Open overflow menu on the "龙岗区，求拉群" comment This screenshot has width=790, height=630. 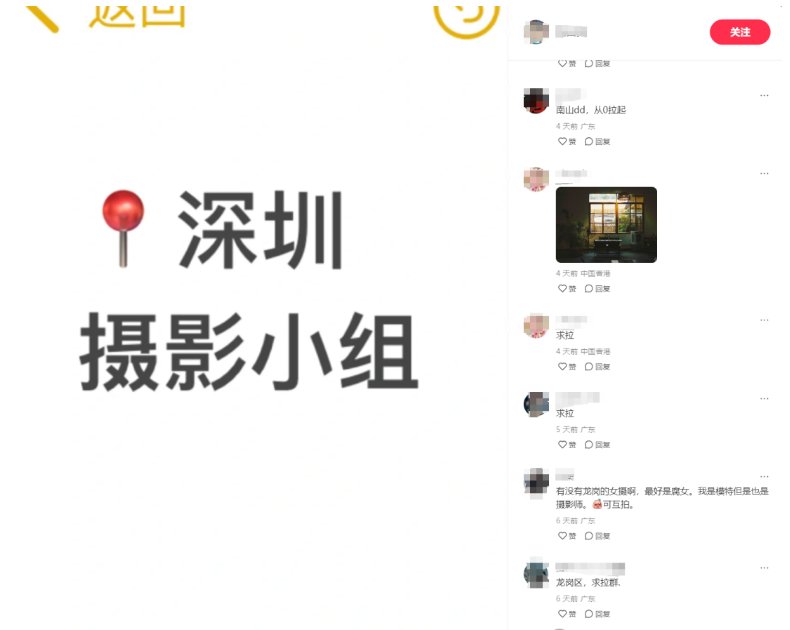pos(764,568)
